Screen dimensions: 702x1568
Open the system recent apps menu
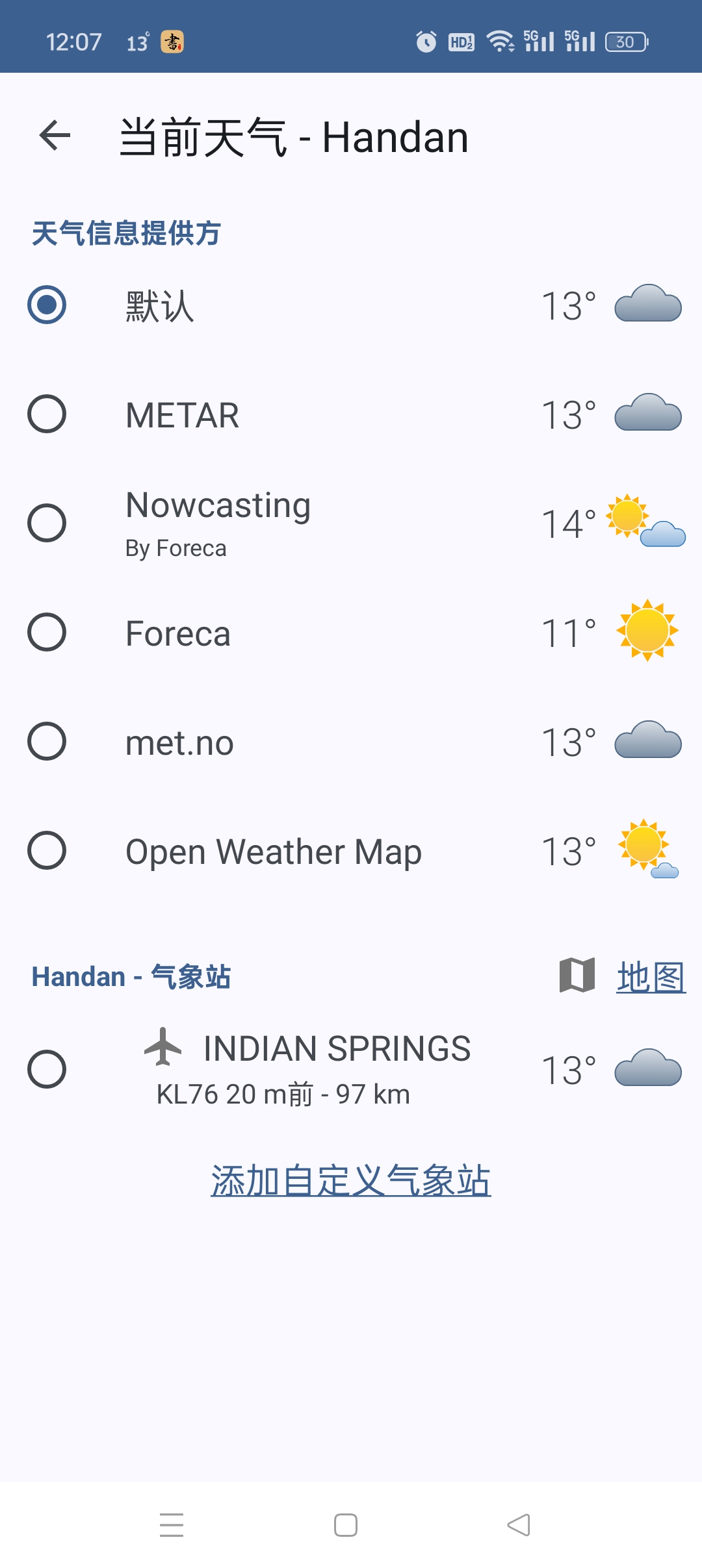[x=172, y=1525]
